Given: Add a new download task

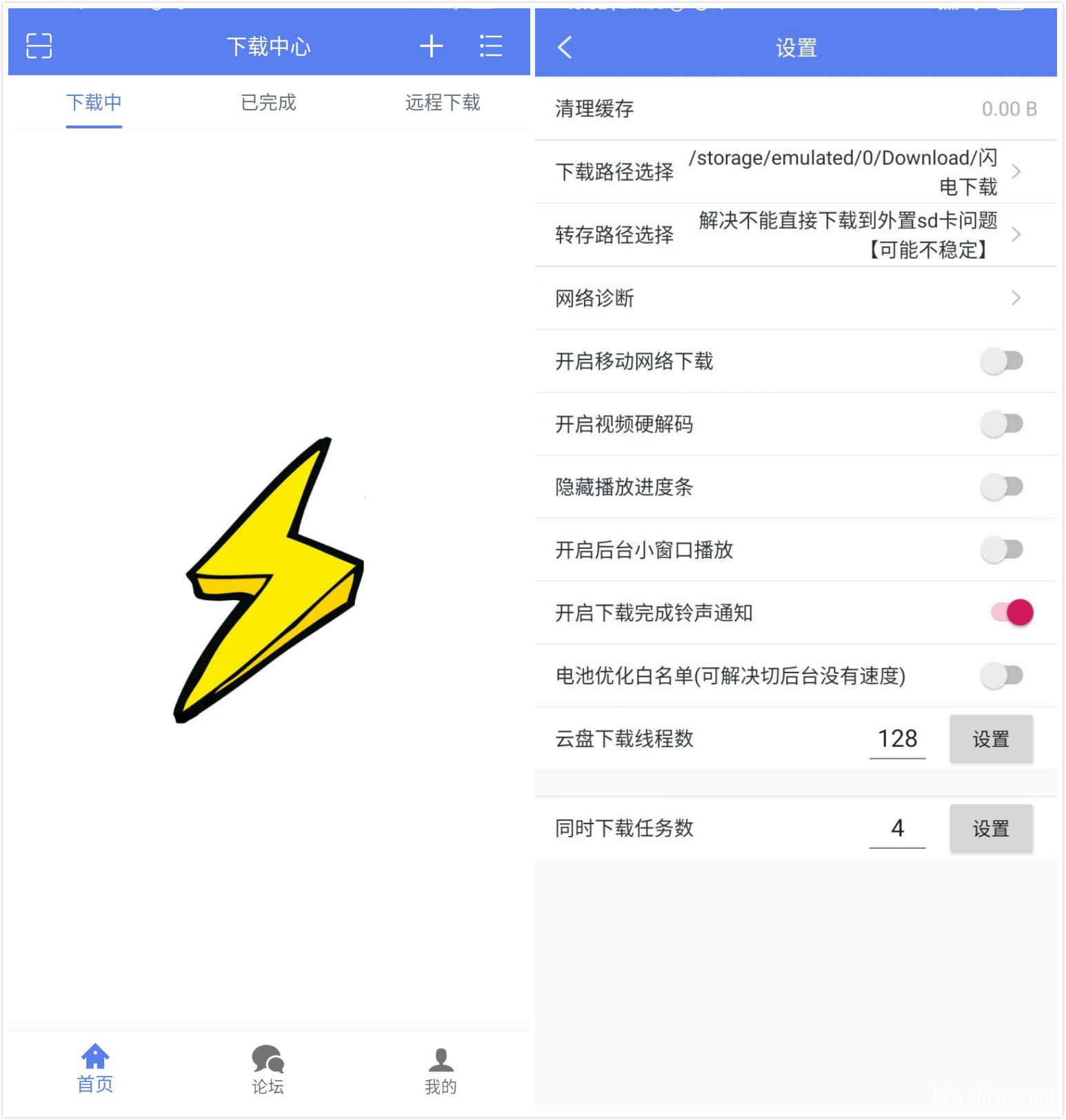Looking at the screenshot, I should pos(431,46).
